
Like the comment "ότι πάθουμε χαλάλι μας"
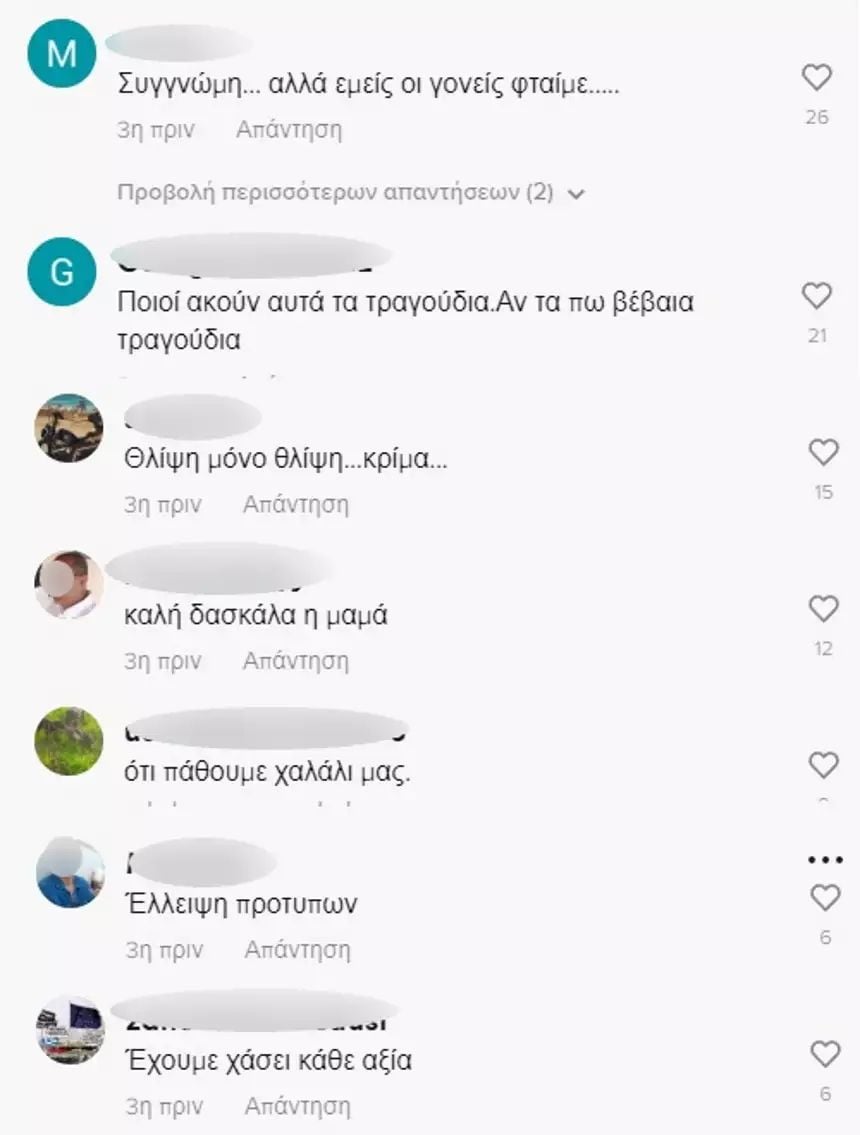[x=823, y=766]
